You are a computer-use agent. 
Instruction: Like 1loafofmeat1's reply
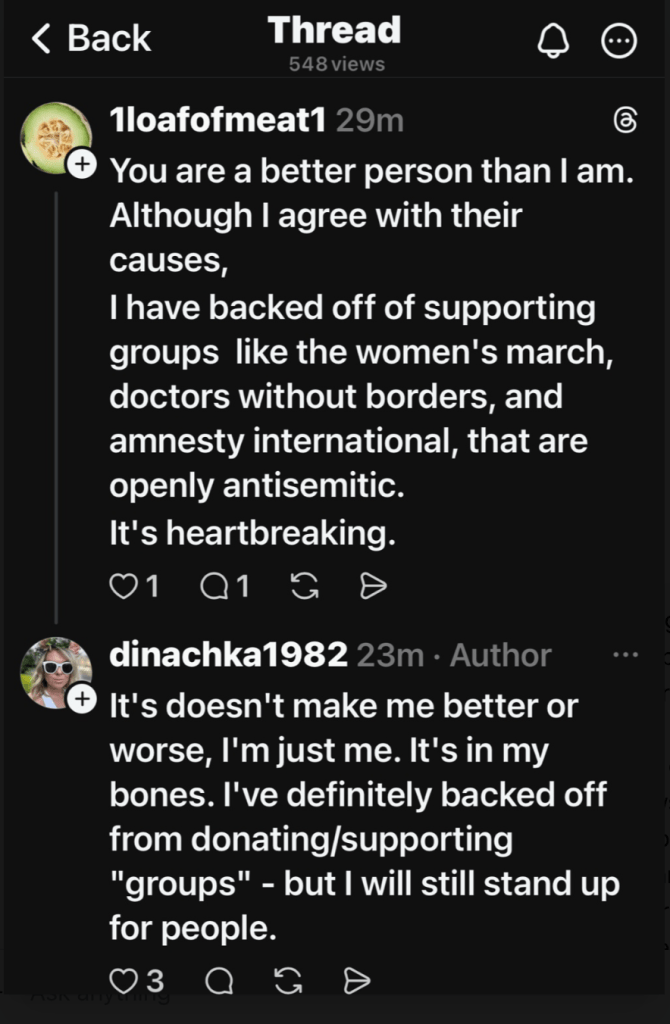(x=123, y=586)
